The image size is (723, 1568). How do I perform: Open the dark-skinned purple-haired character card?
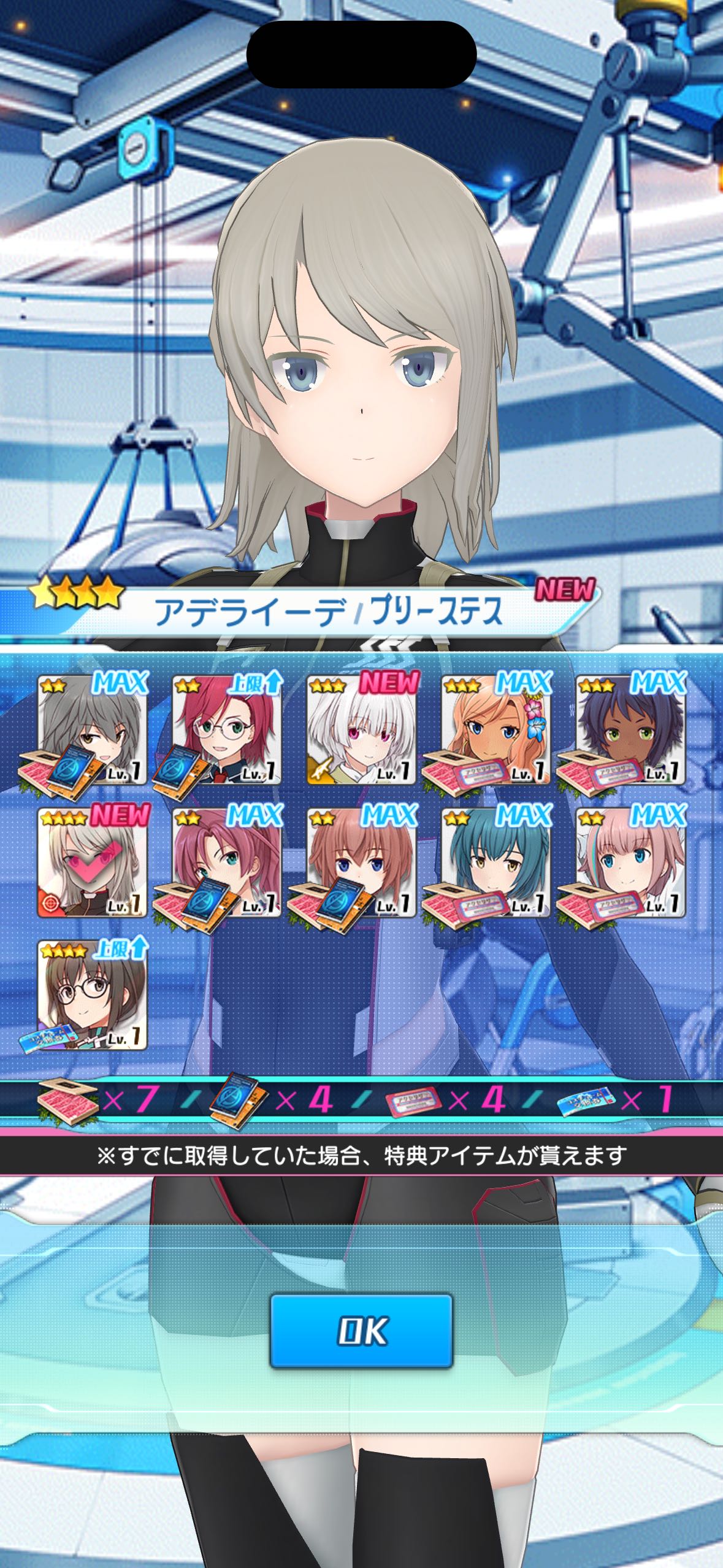630,730
